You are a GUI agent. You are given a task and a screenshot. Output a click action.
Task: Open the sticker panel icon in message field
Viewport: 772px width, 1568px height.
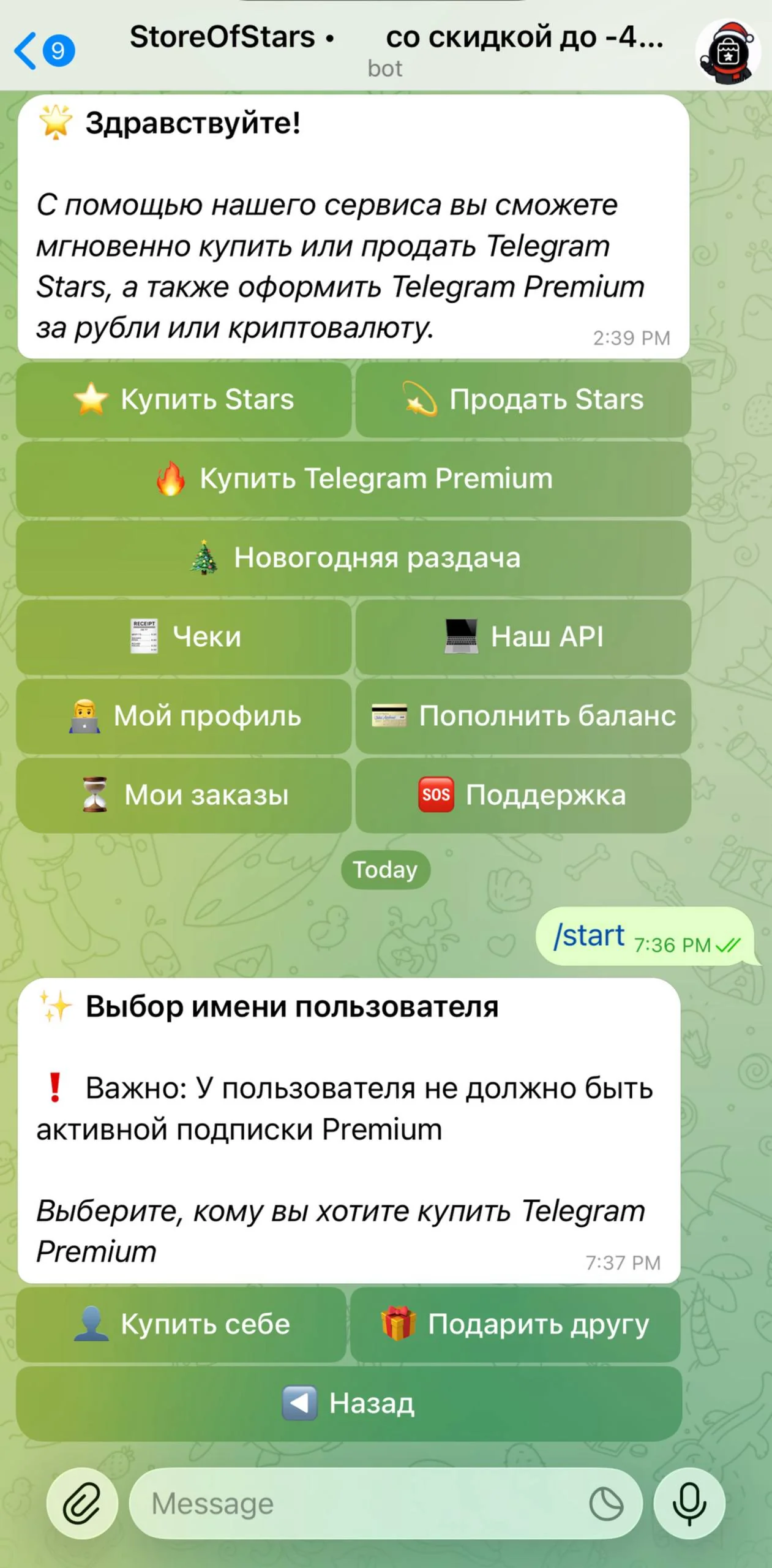pos(606,1503)
